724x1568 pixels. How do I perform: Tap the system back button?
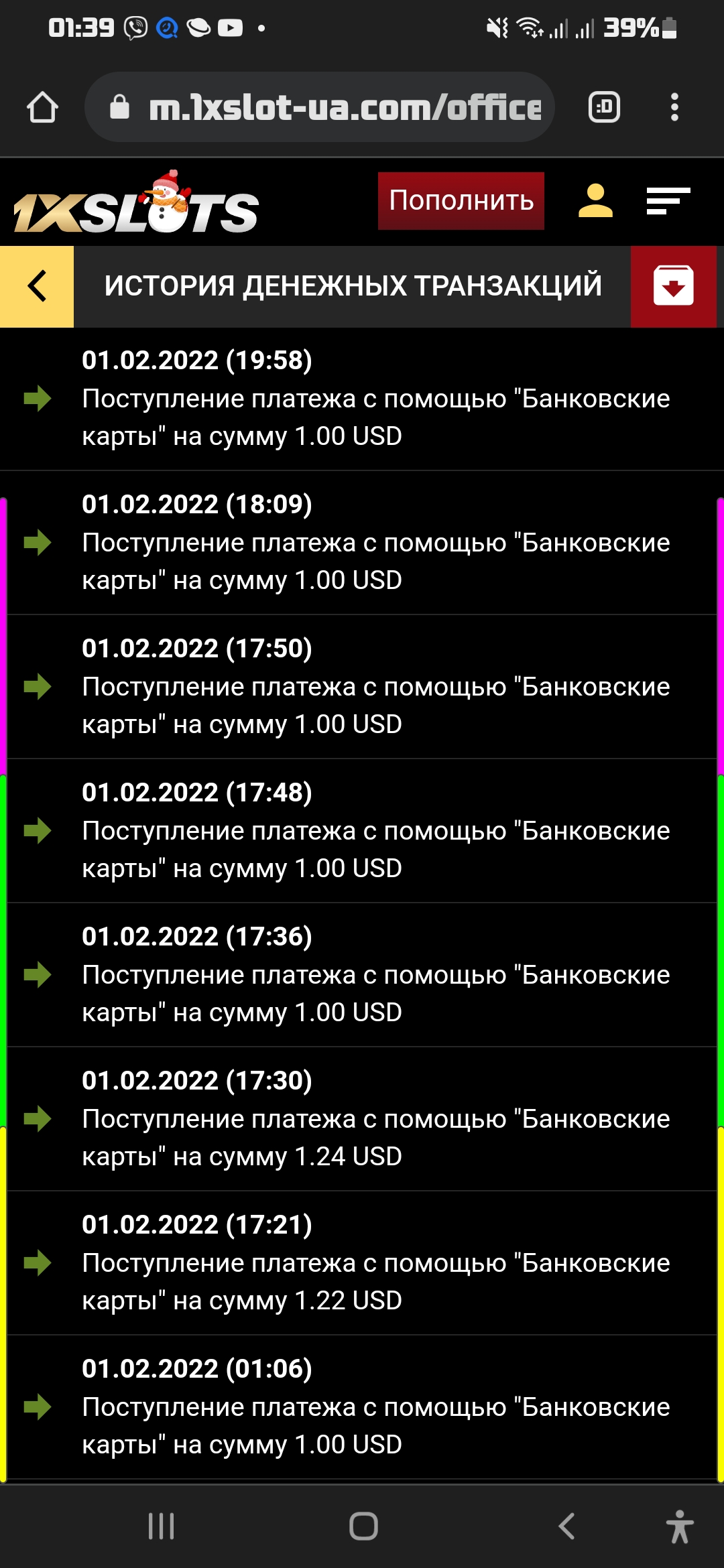[567, 1526]
